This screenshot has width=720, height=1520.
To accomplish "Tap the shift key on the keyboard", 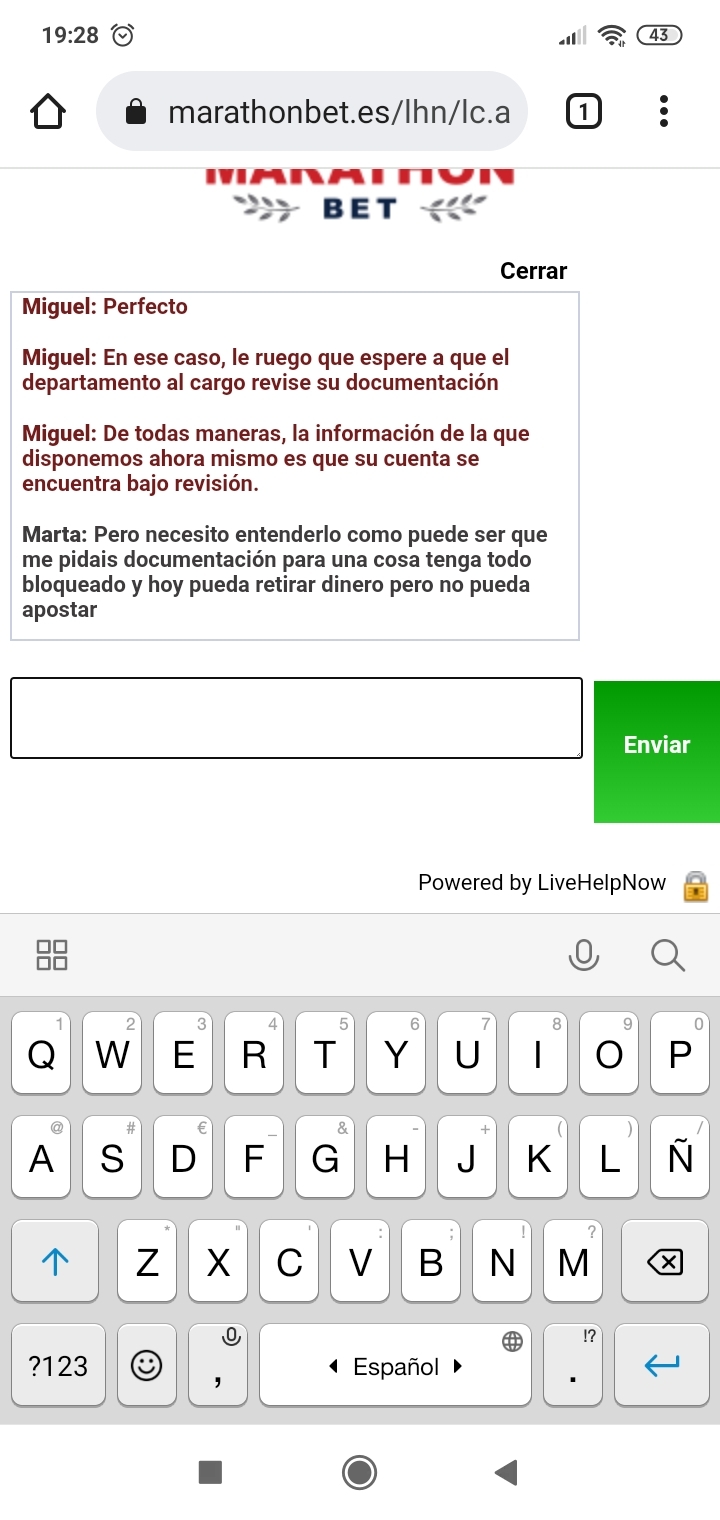I will (x=55, y=1261).
